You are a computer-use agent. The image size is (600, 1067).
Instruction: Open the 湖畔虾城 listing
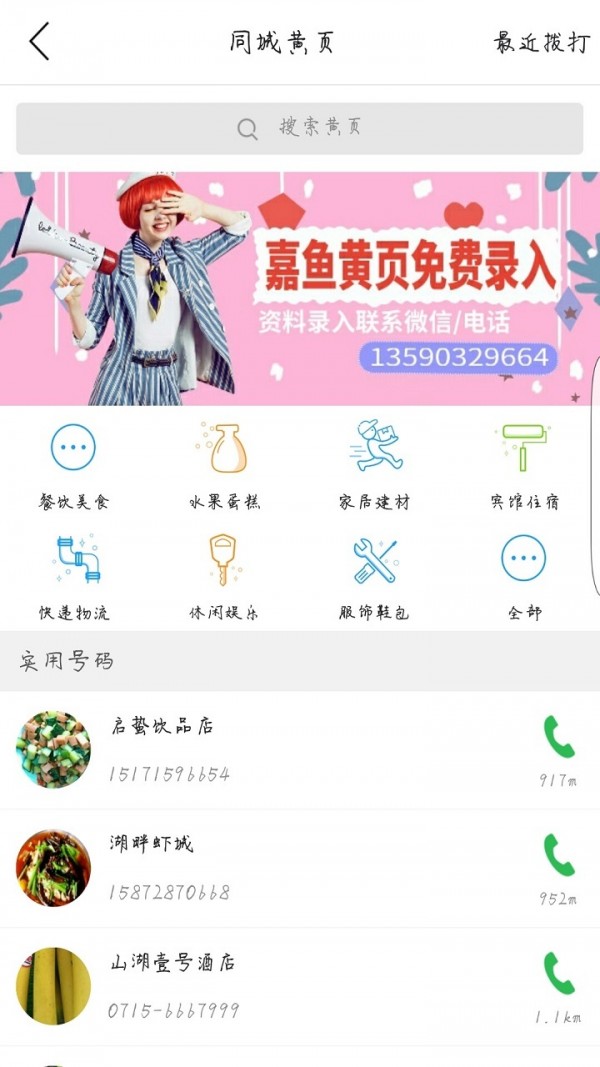(300, 868)
